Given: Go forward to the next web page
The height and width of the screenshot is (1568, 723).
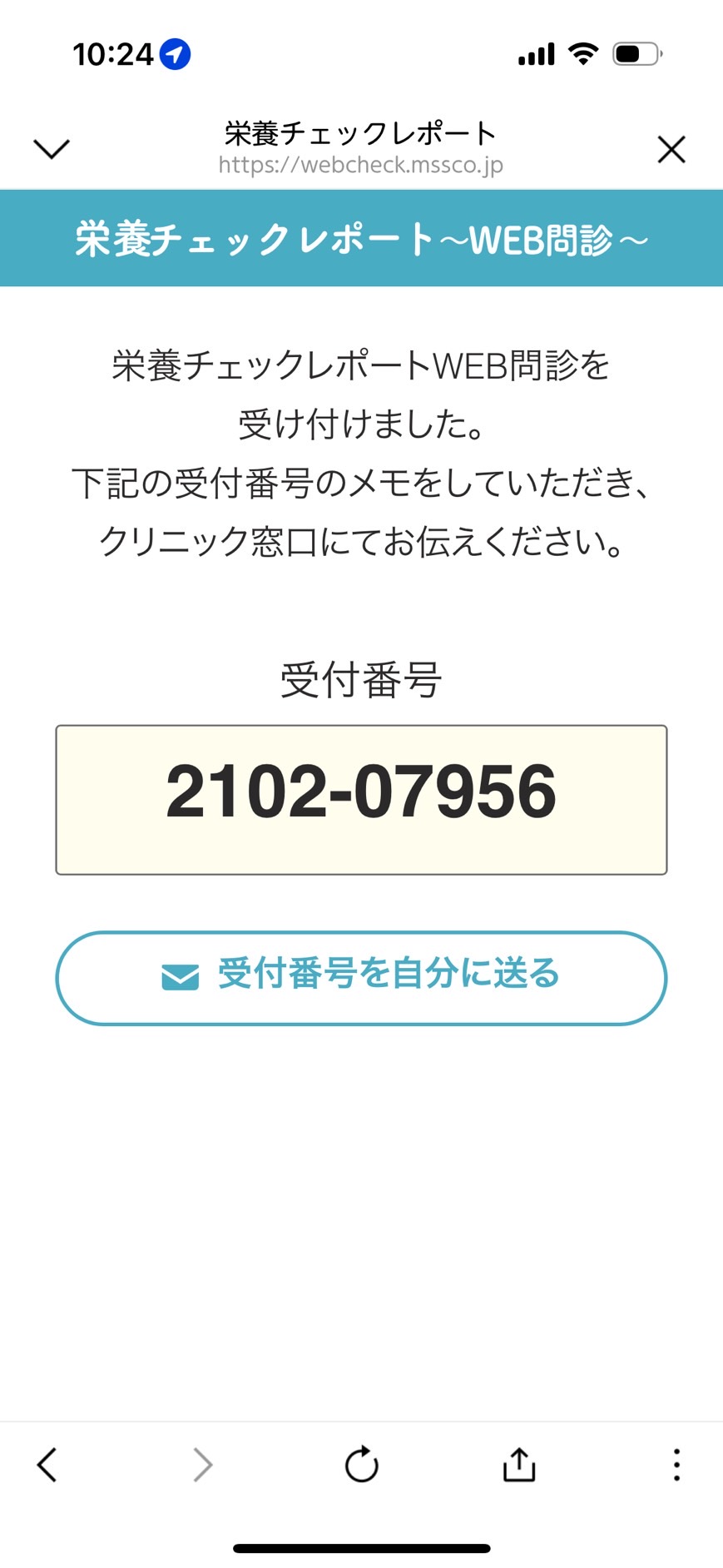Looking at the screenshot, I should coord(202,1464).
